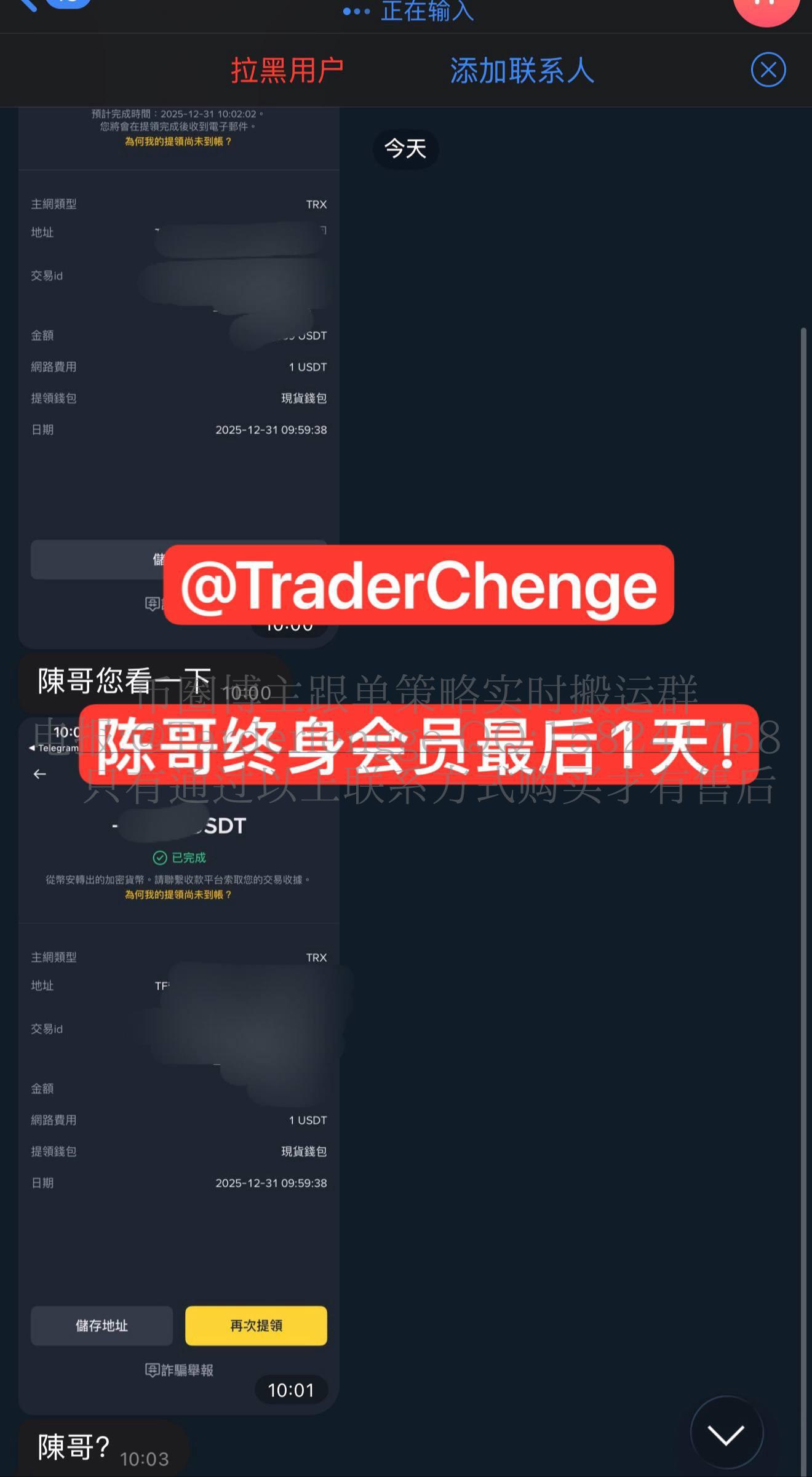
Task: Block this user via 拉黑用户
Action: tap(287, 70)
